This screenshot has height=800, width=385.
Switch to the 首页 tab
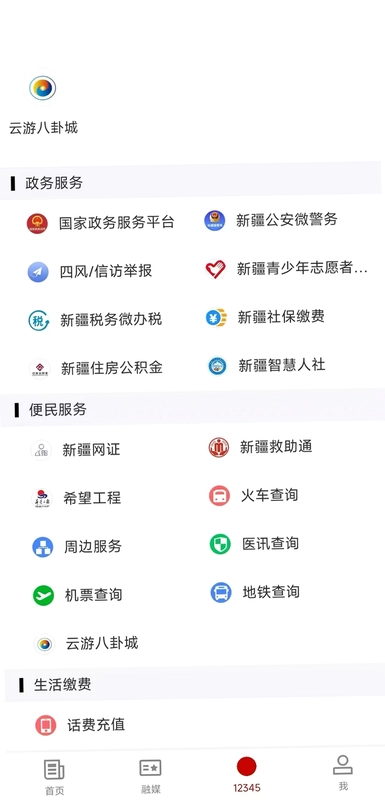[54, 777]
